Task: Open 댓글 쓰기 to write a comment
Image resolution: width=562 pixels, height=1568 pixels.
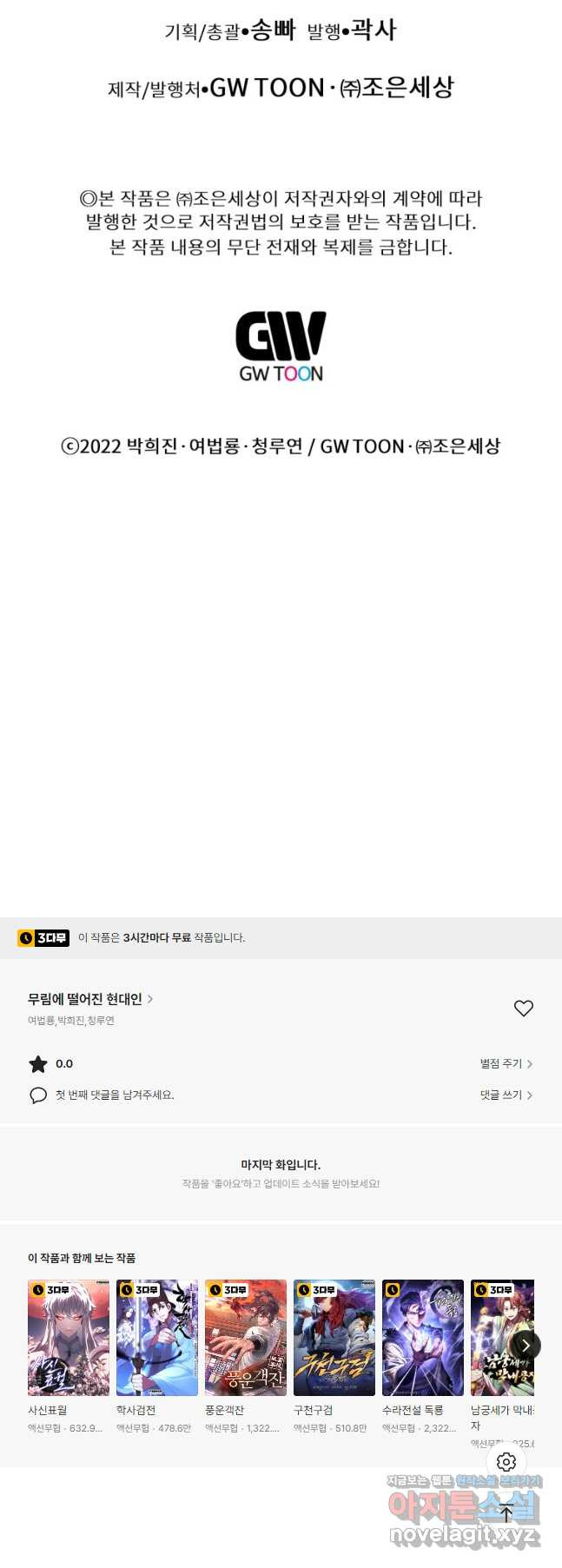Action: (x=506, y=1095)
